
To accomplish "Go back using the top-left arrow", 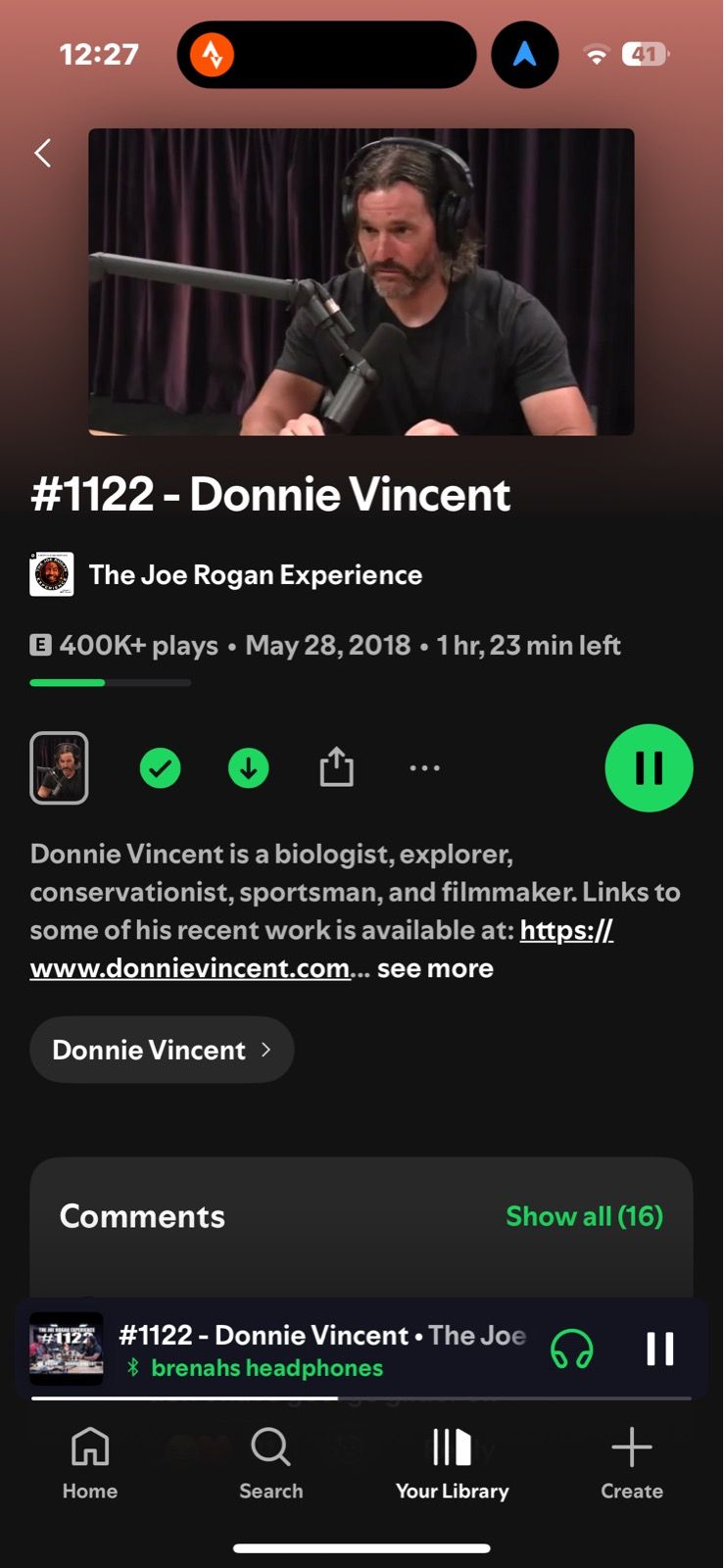I will [42, 153].
